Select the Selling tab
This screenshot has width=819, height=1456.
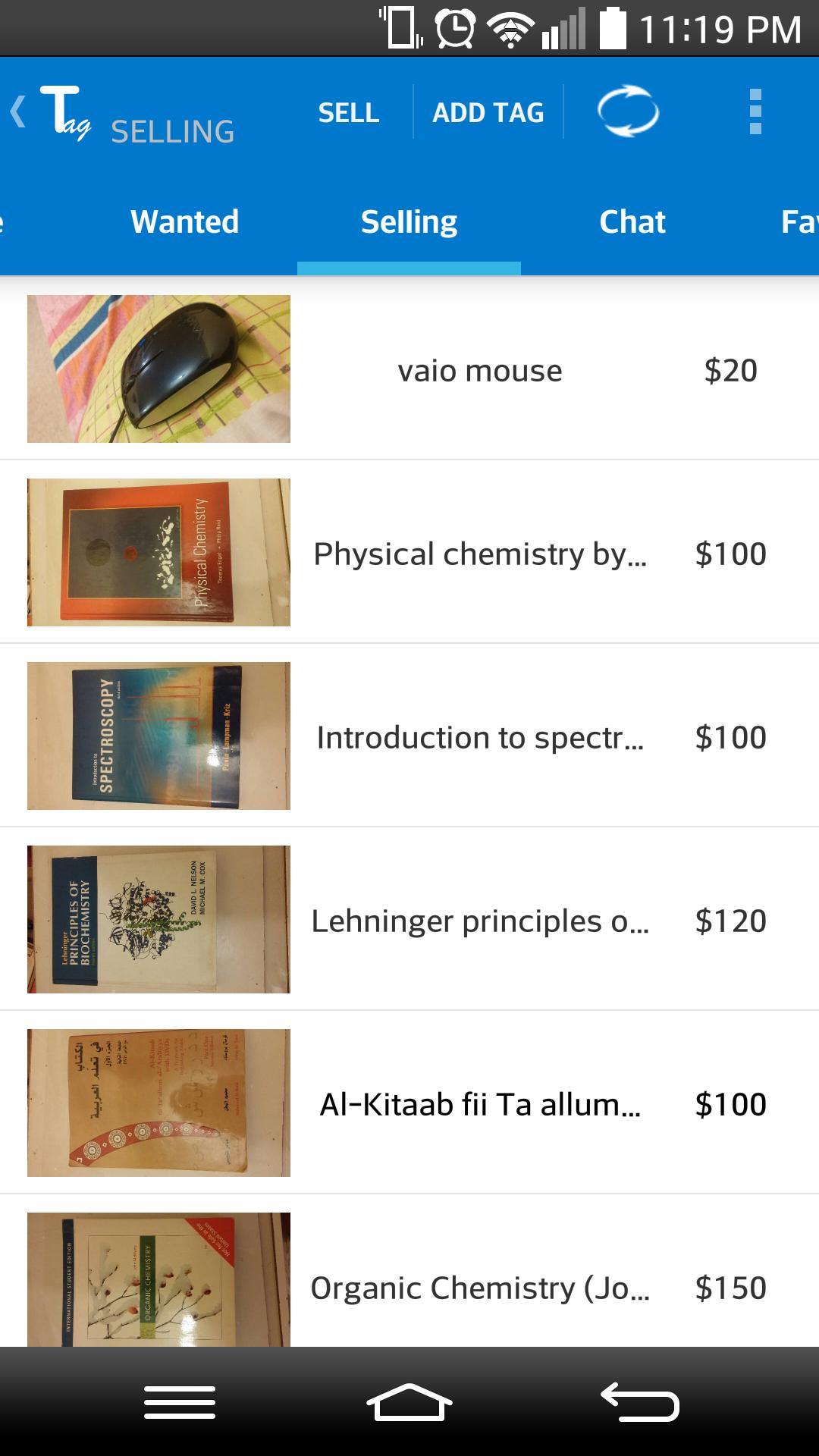(x=409, y=222)
